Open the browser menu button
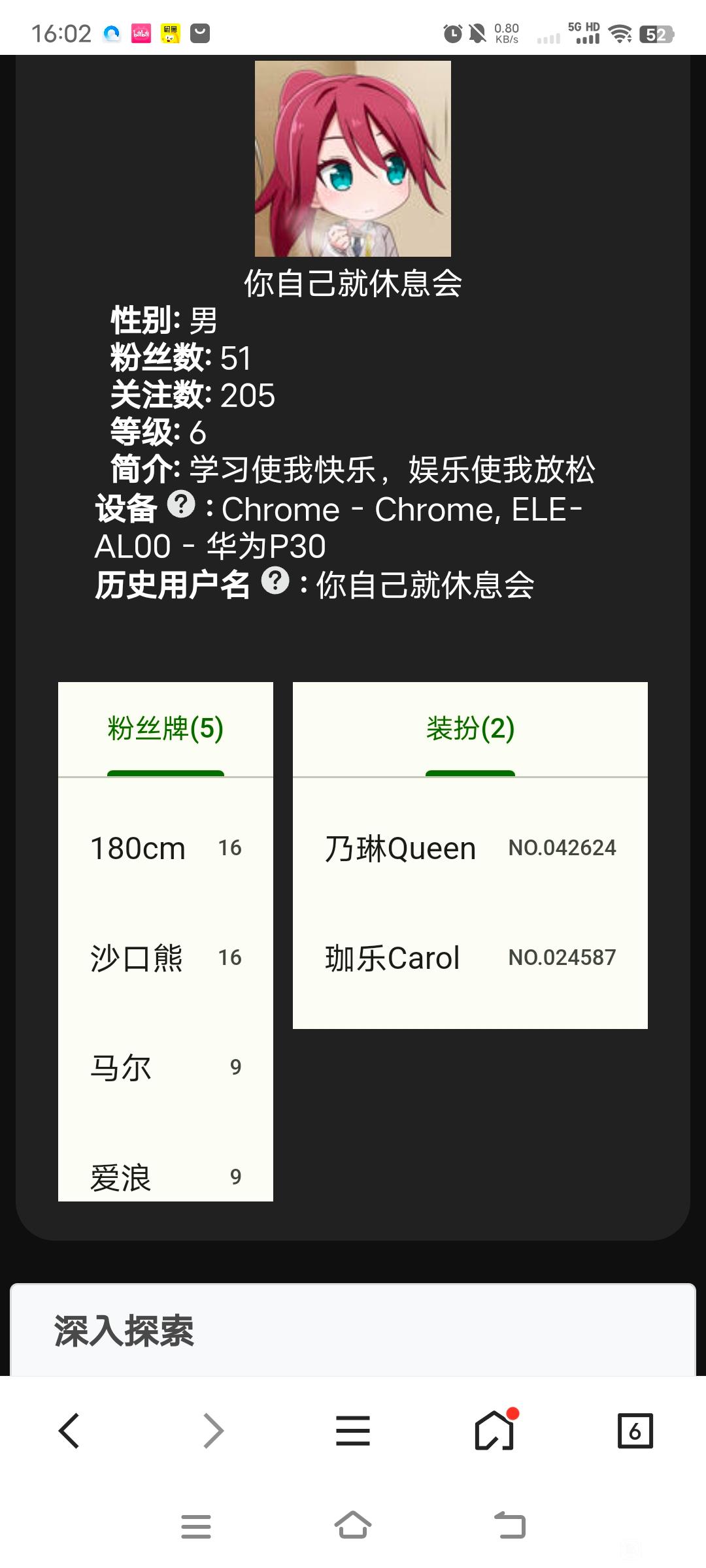This screenshot has height=1568, width=706. tap(353, 1431)
